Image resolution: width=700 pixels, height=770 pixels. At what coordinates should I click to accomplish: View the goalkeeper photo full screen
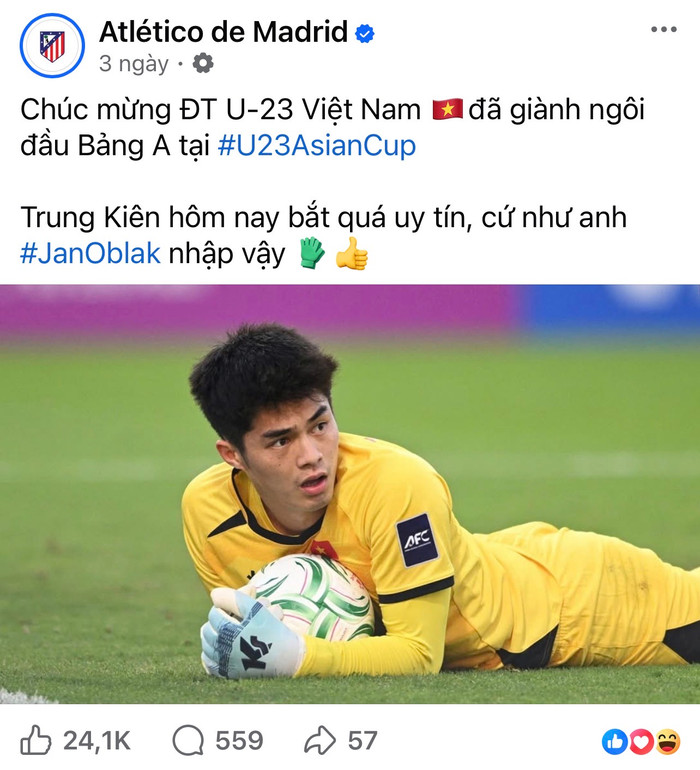(350, 494)
